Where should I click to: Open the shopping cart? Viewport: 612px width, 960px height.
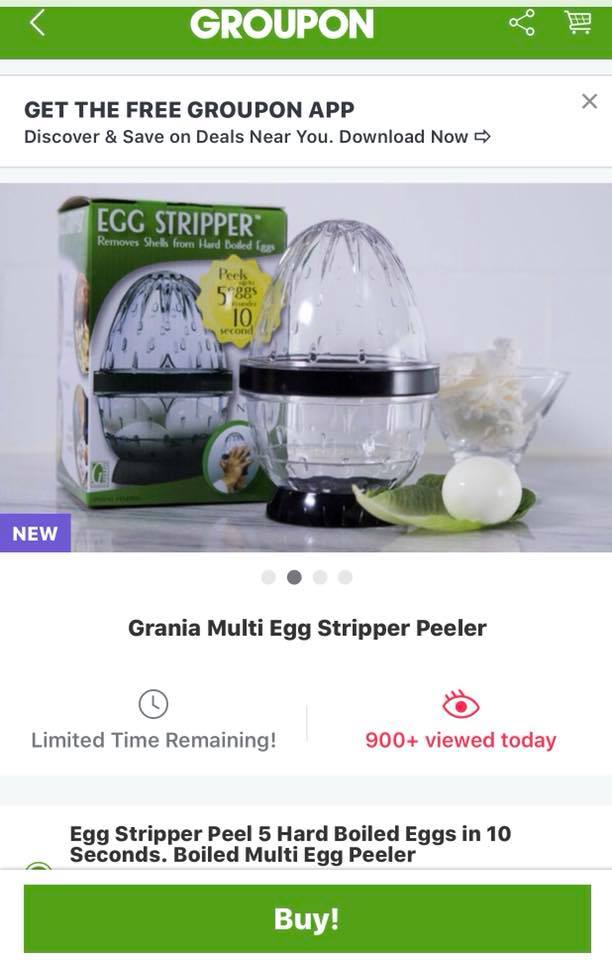(x=578, y=22)
